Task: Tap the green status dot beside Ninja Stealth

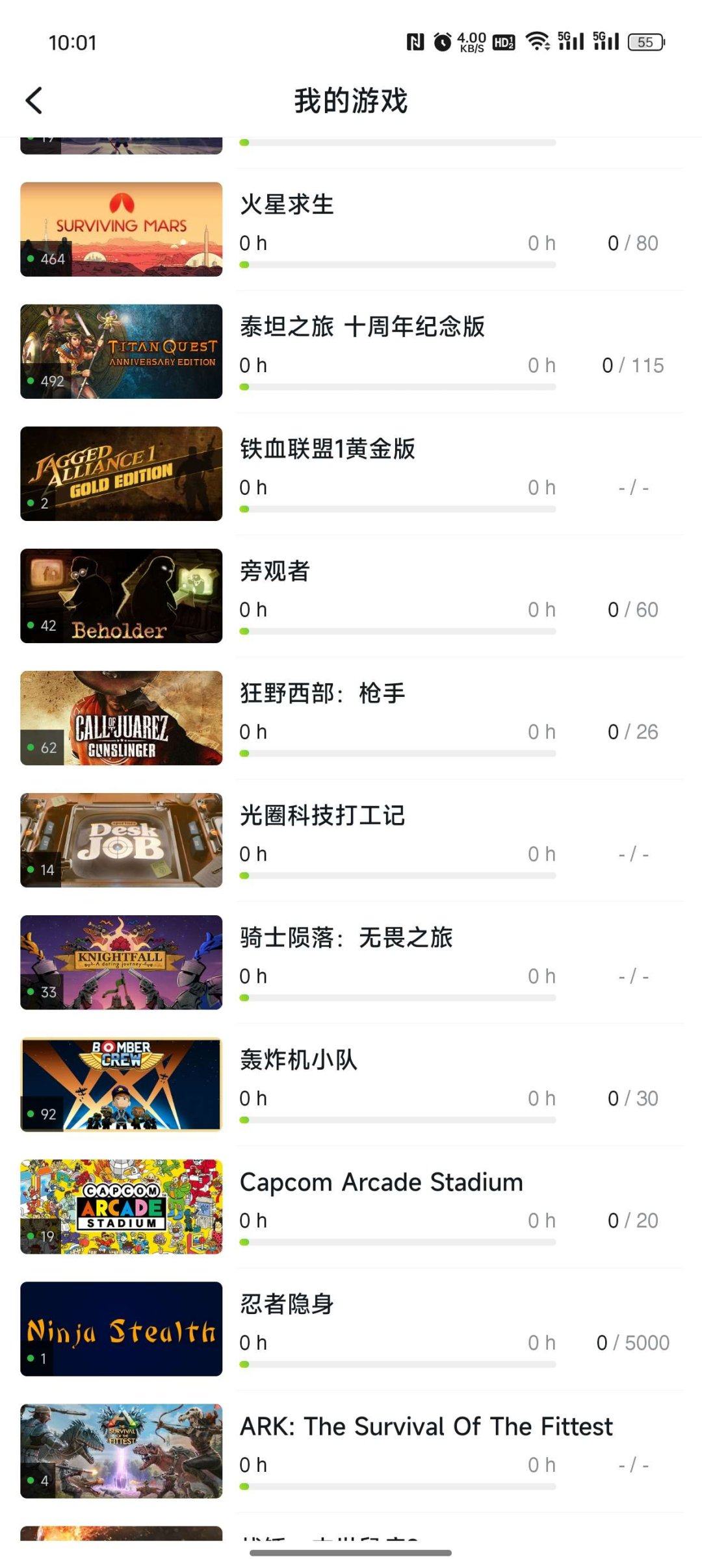Action: point(31,1358)
